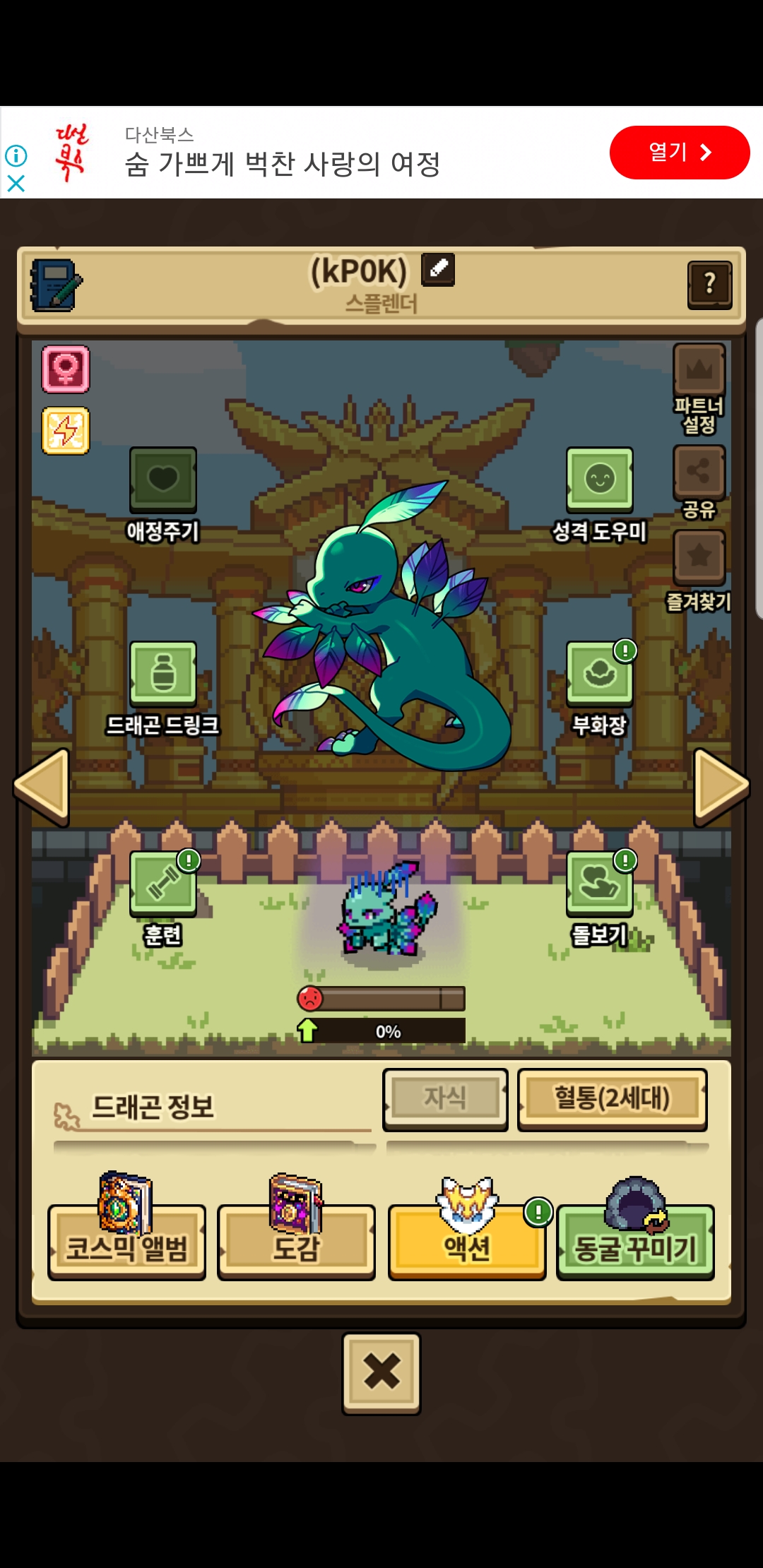Add dragon to 즐겨찾기 favorites
The image size is (763, 1568).
pos(699,557)
